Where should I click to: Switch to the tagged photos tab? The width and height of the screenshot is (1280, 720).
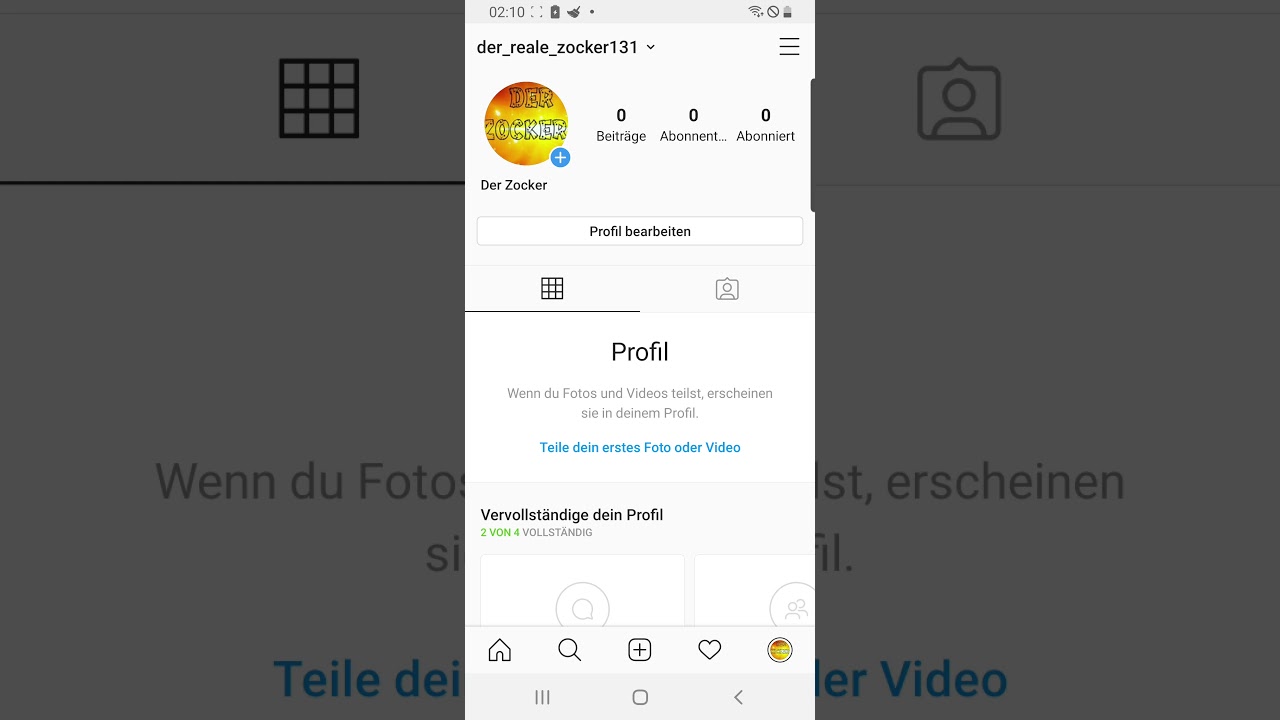click(727, 289)
